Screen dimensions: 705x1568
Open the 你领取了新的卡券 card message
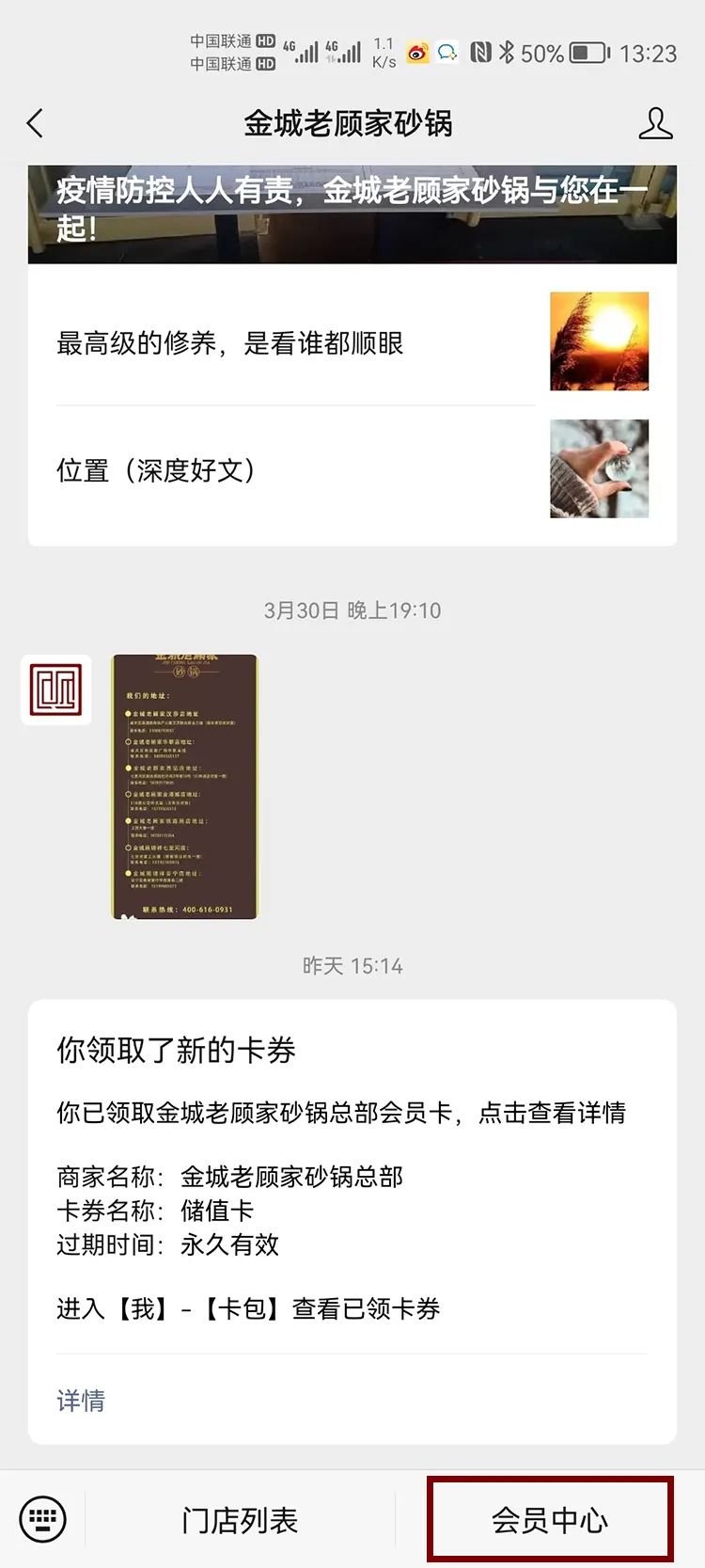pos(352,1176)
